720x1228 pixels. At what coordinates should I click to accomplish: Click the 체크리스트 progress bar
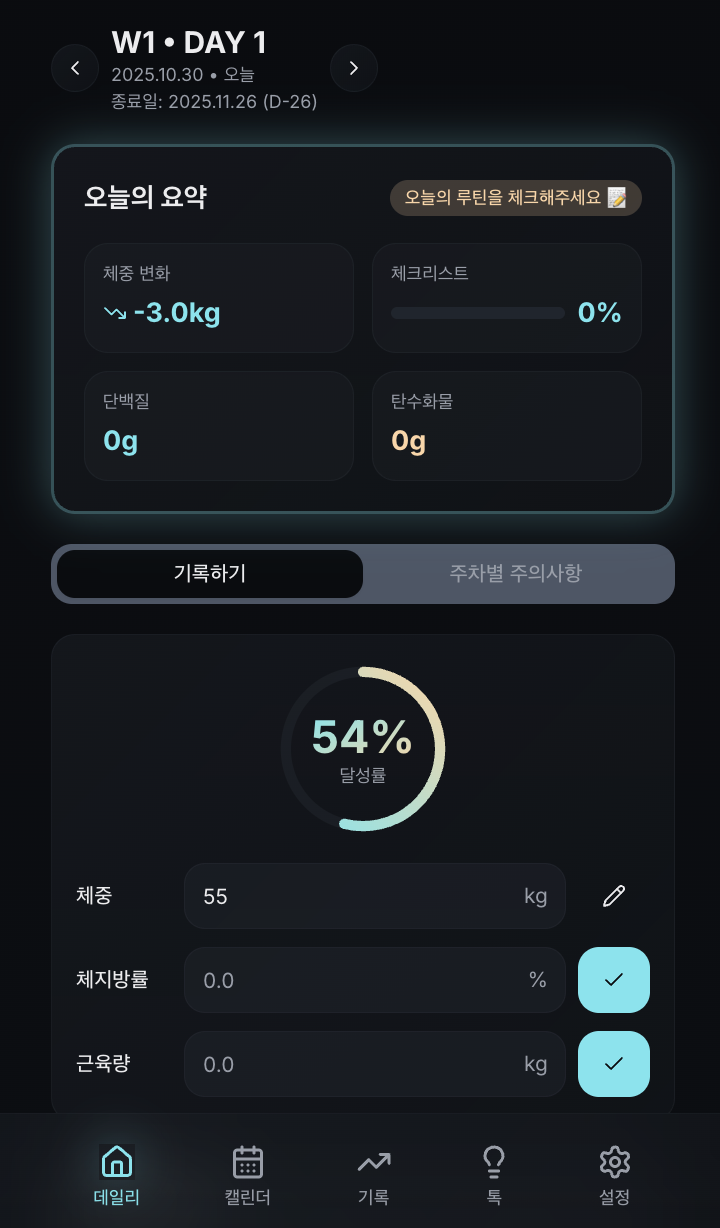tap(477, 313)
